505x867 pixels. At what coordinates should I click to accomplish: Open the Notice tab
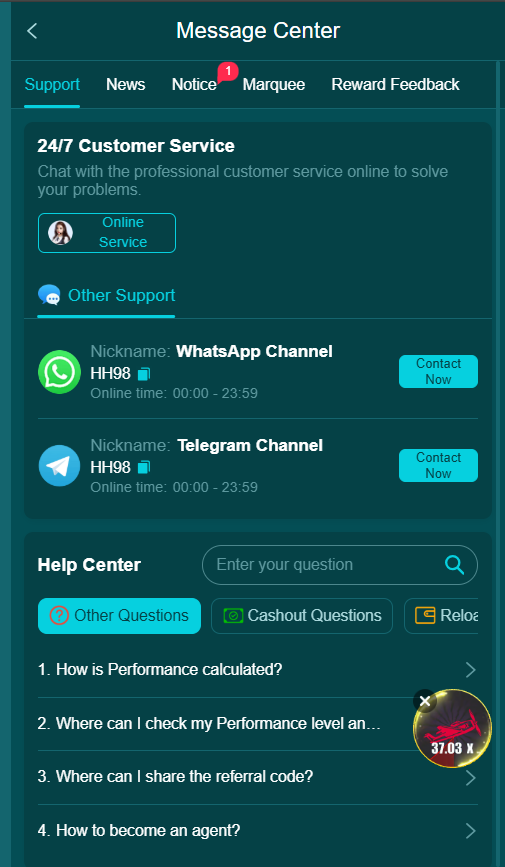coord(194,85)
